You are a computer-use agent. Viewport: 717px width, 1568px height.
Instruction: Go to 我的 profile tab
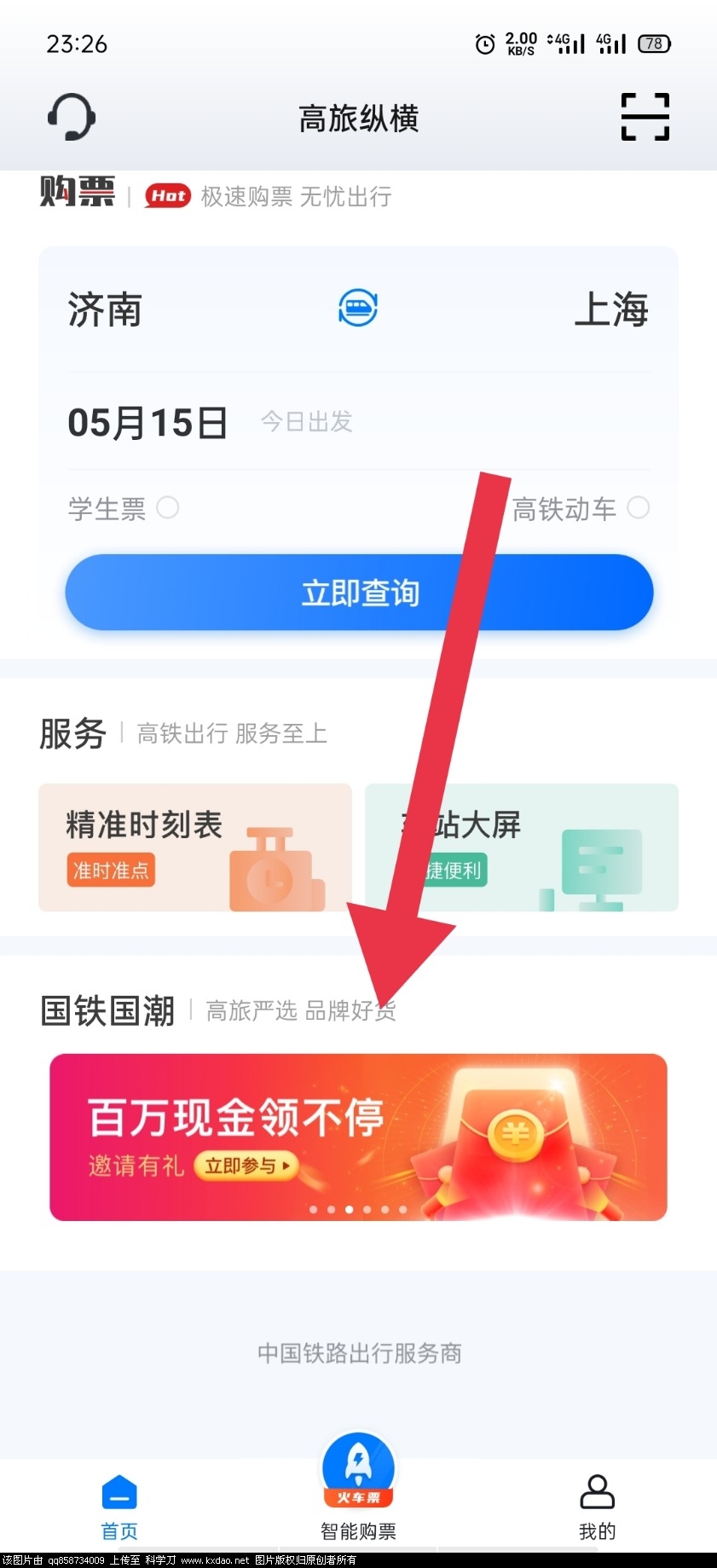tap(597, 1507)
